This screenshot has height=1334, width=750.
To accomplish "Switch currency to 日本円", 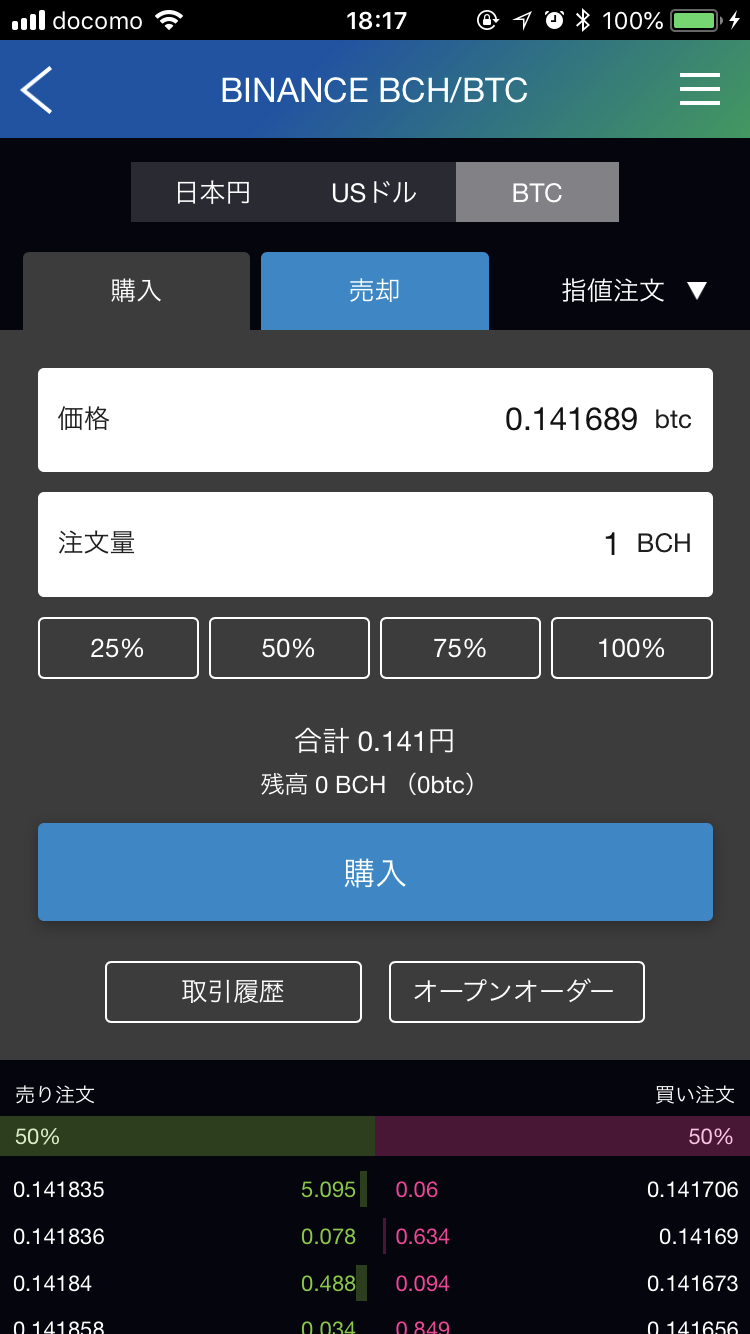I will pyautogui.click(x=213, y=192).
